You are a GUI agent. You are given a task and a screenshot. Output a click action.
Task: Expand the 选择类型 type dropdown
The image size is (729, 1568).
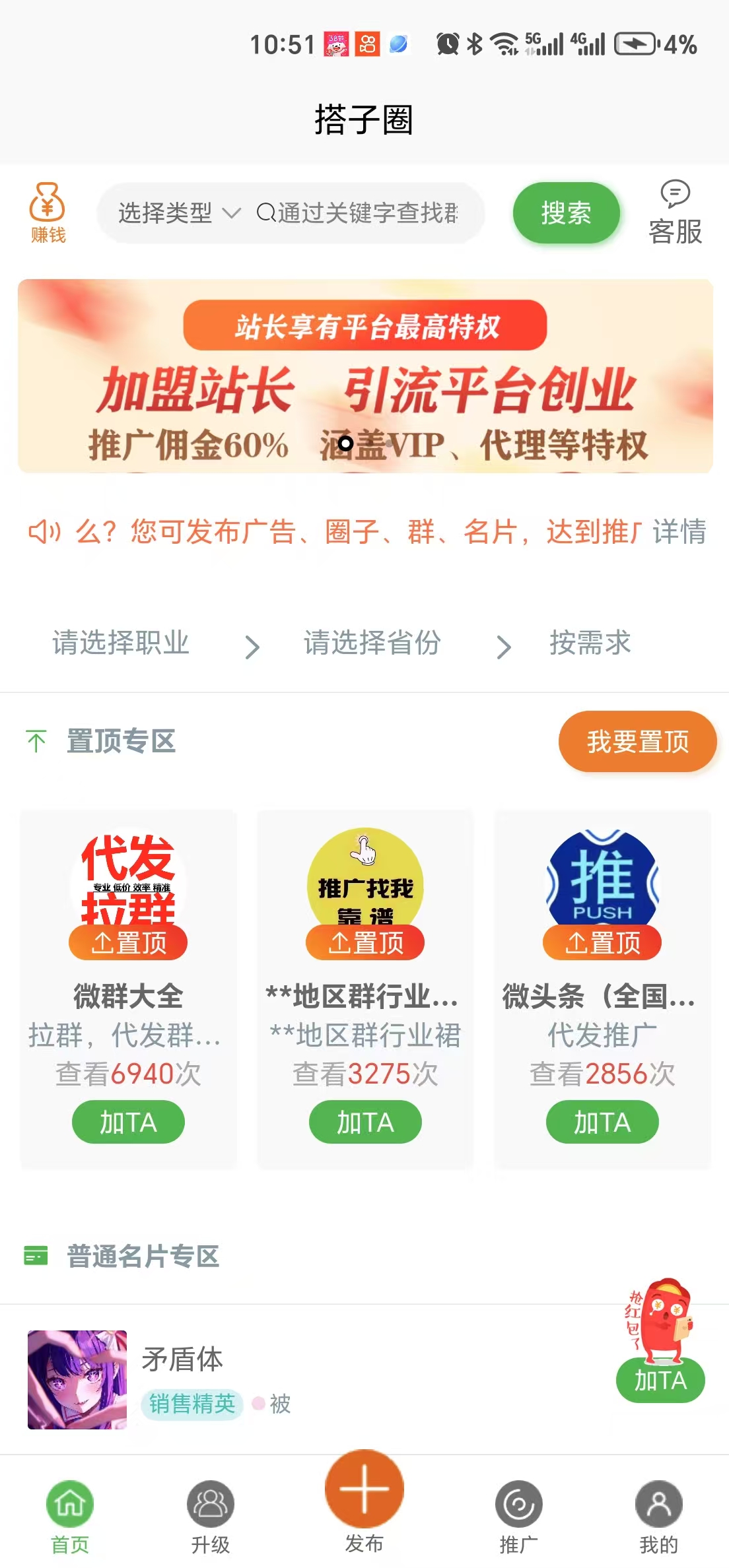(x=178, y=213)
